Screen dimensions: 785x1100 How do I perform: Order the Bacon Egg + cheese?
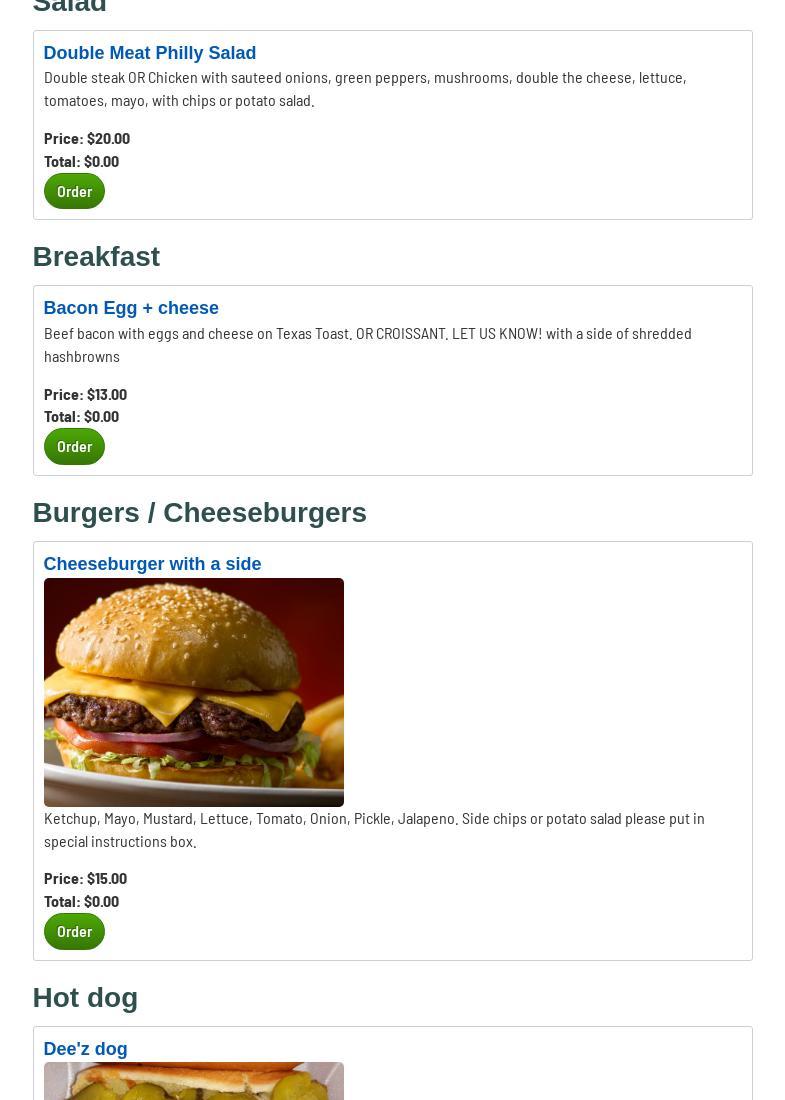[74, 447]
